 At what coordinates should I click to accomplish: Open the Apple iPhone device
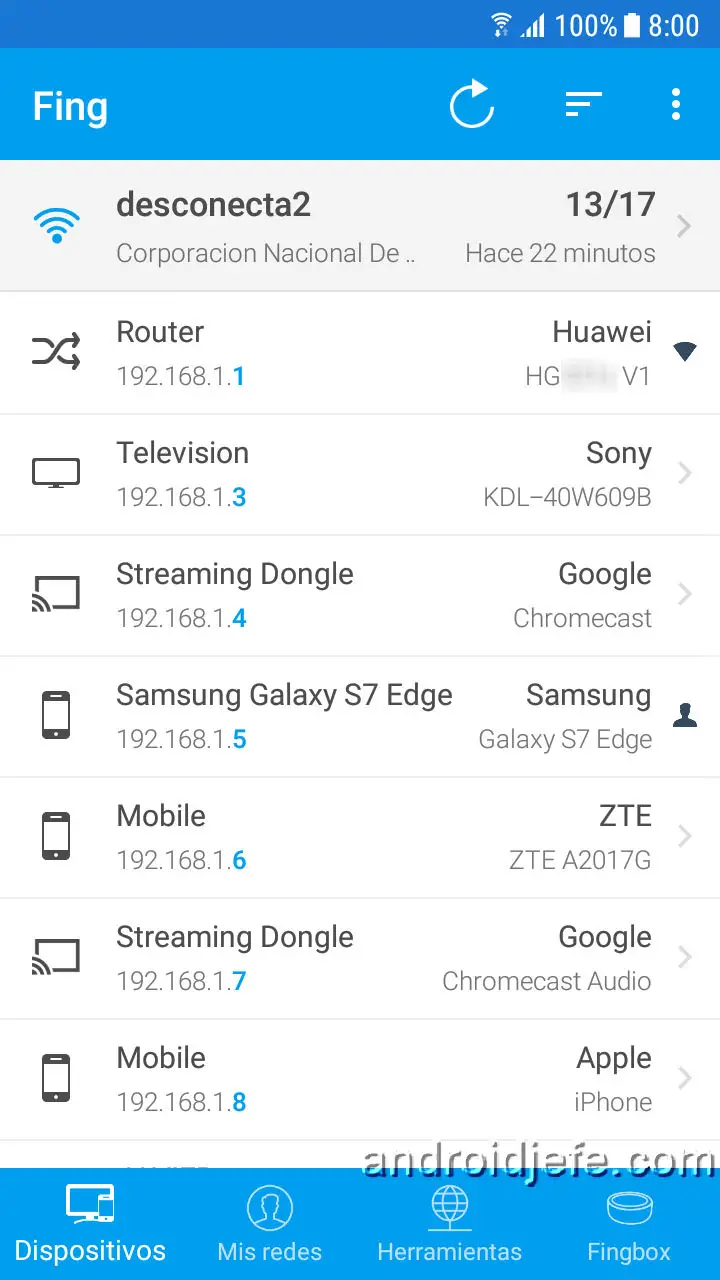point(360,1079)
